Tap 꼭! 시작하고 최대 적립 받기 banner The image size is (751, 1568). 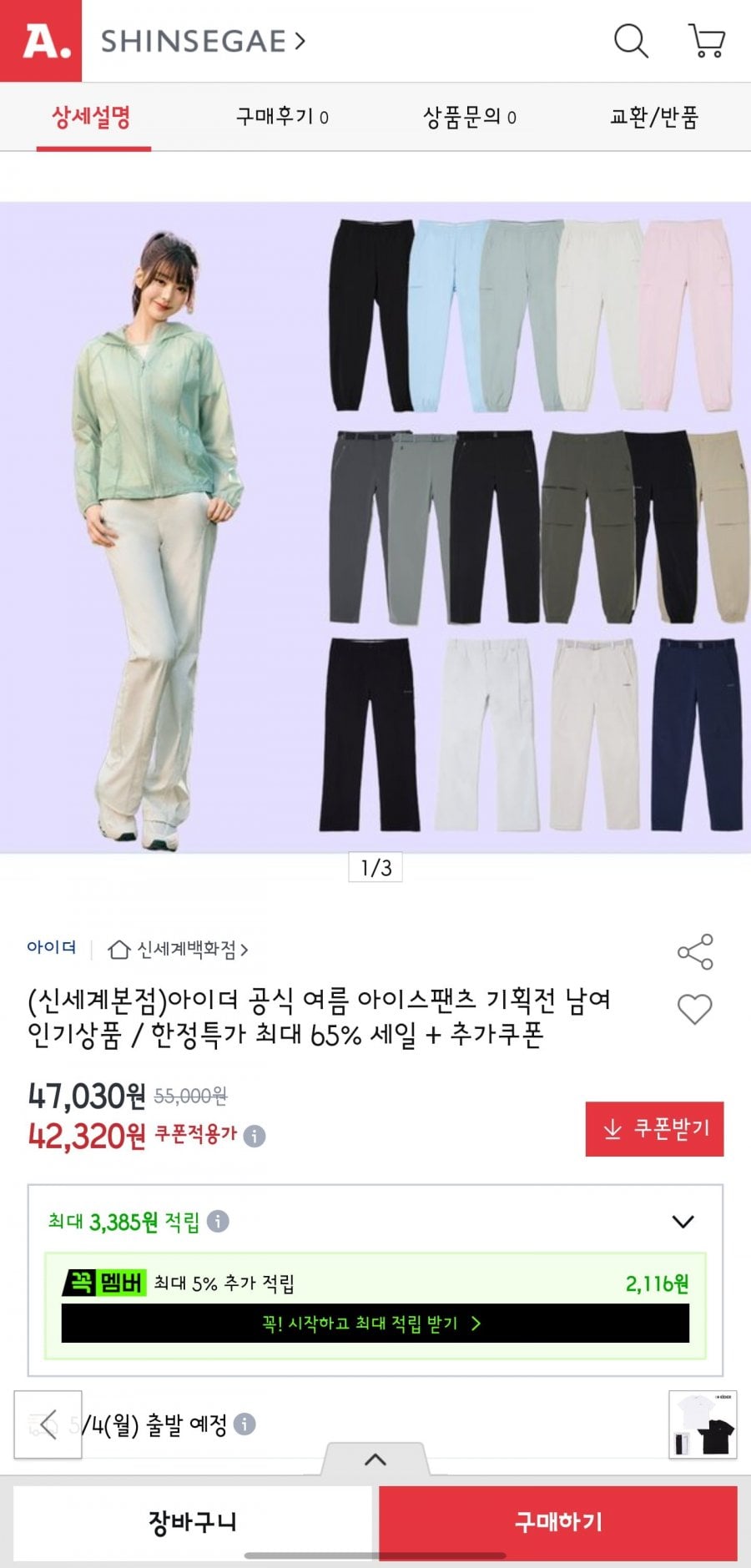tap(375, 1323)
